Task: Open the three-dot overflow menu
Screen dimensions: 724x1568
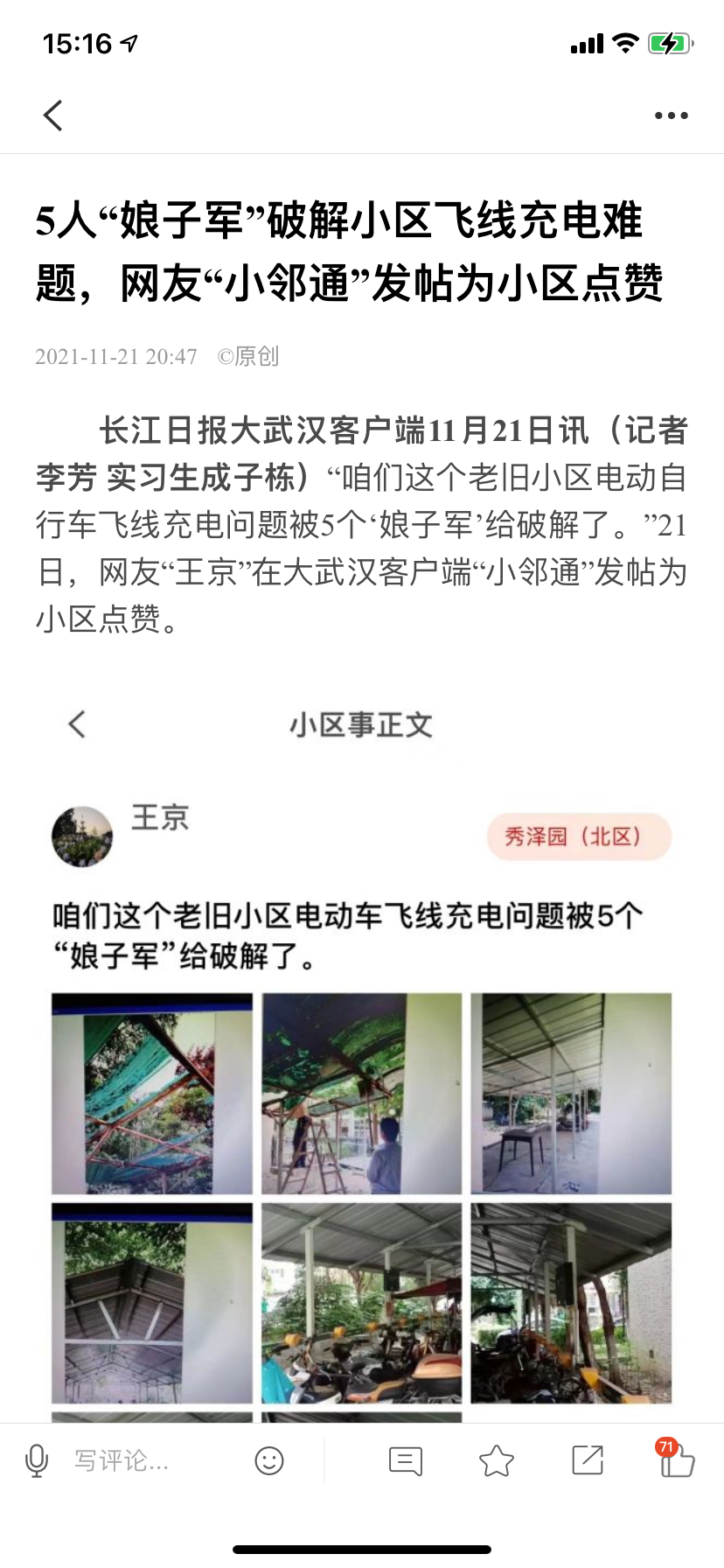Action: click(671, 115)
